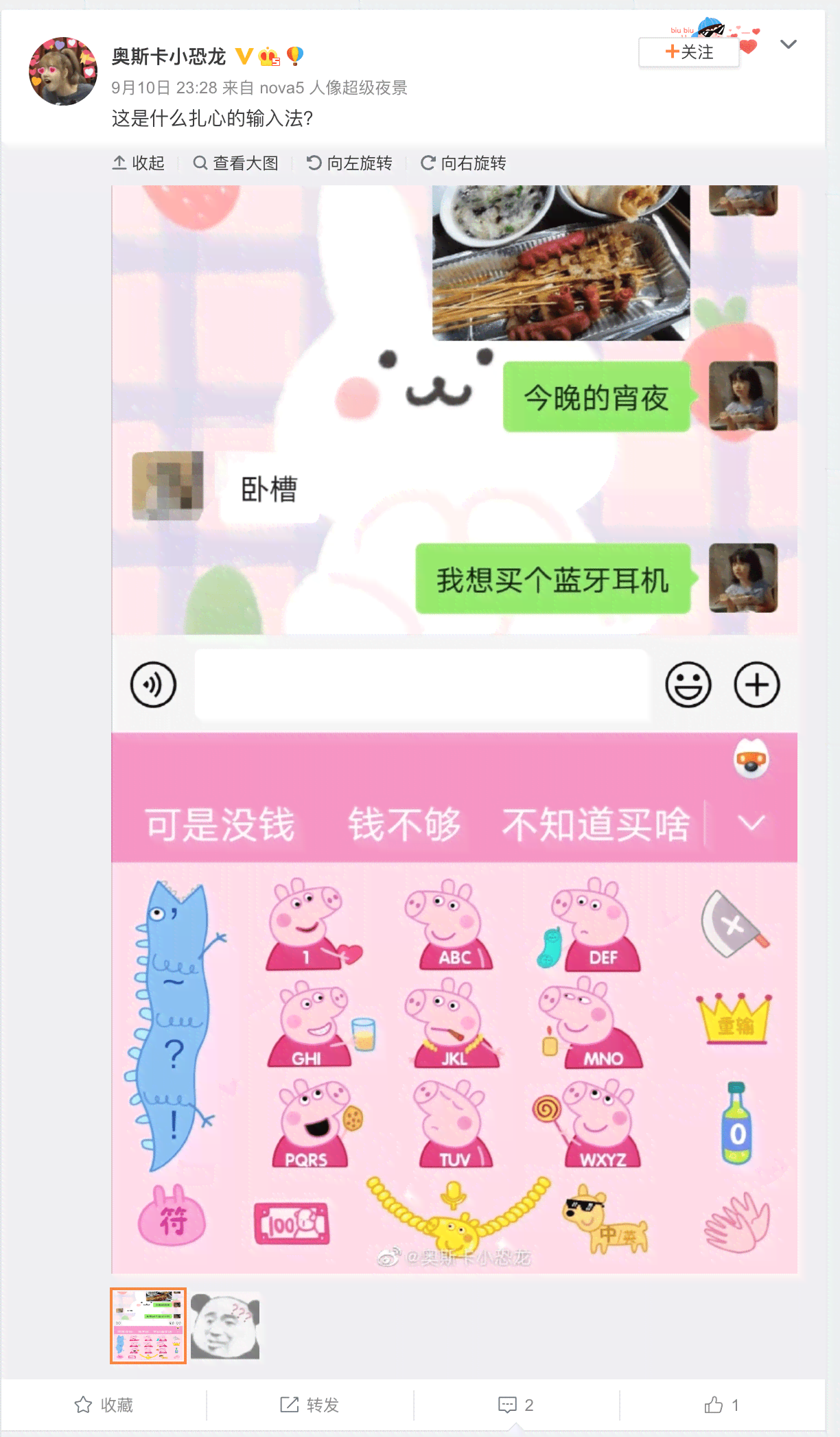Save the post with 收藏

pos(104,1405)
